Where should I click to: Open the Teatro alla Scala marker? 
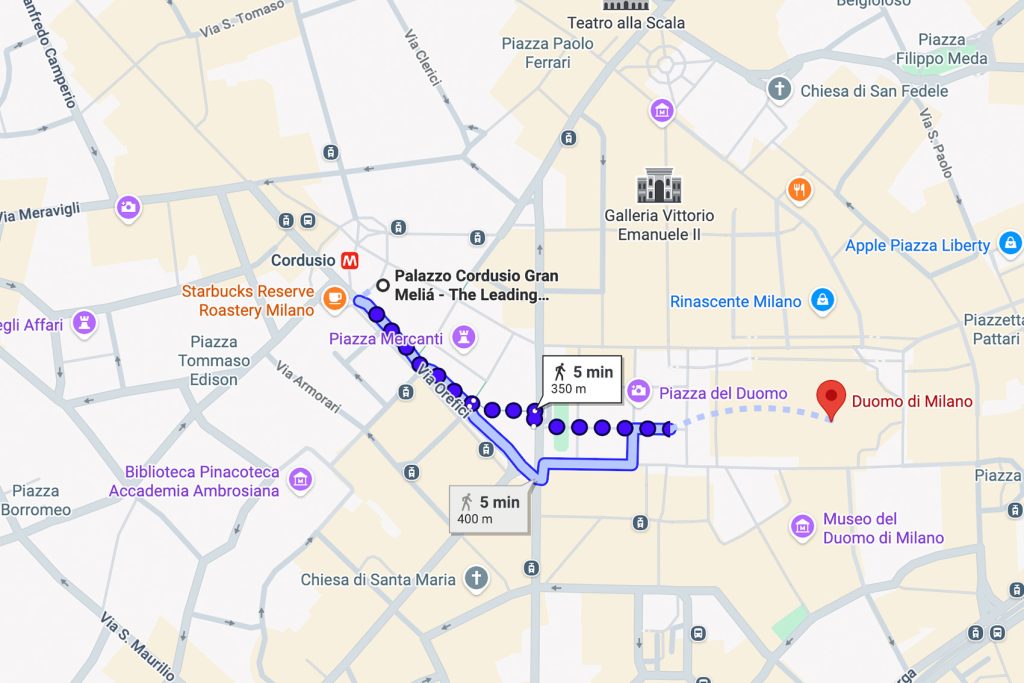coord(640,5)
